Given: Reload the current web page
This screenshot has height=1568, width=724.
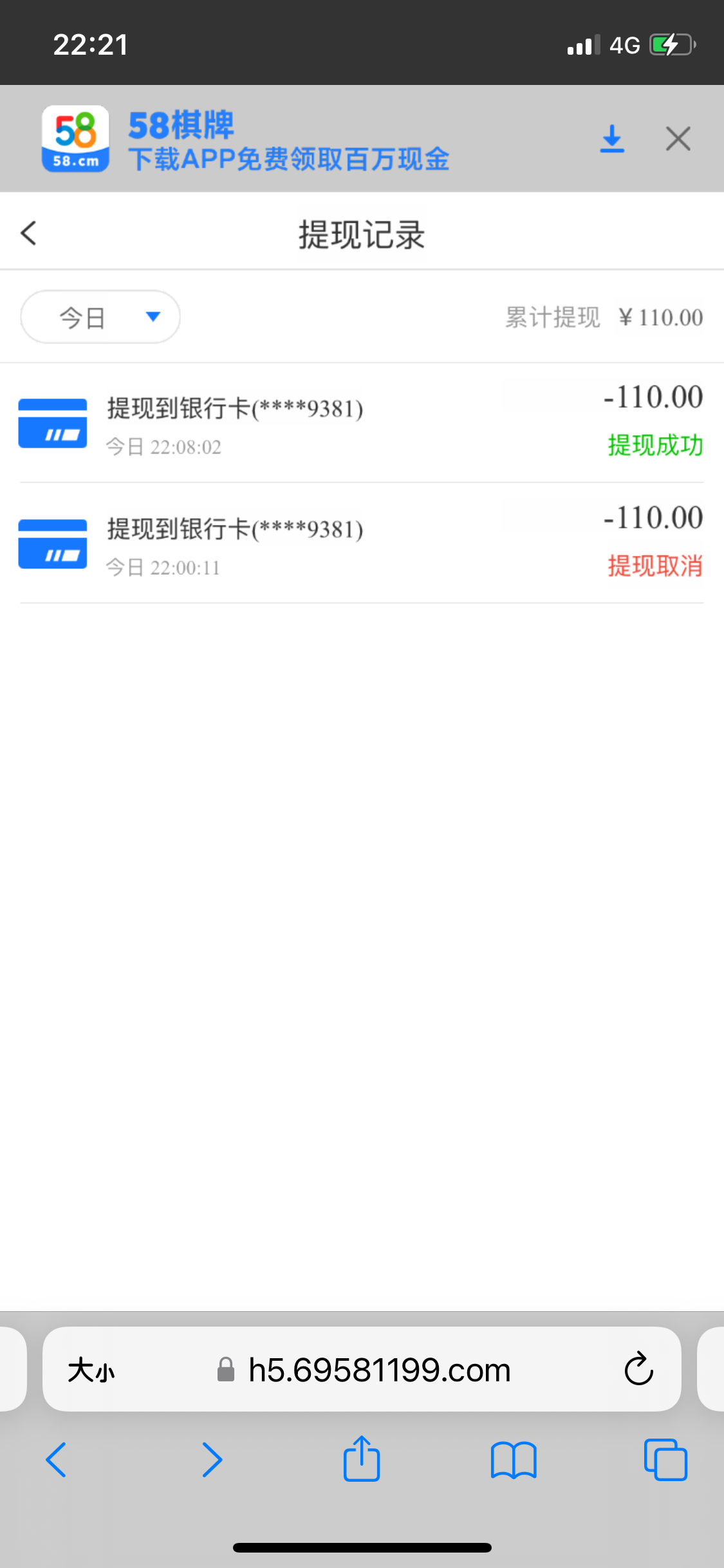Looking at the screenshot, I should 638,1369.
